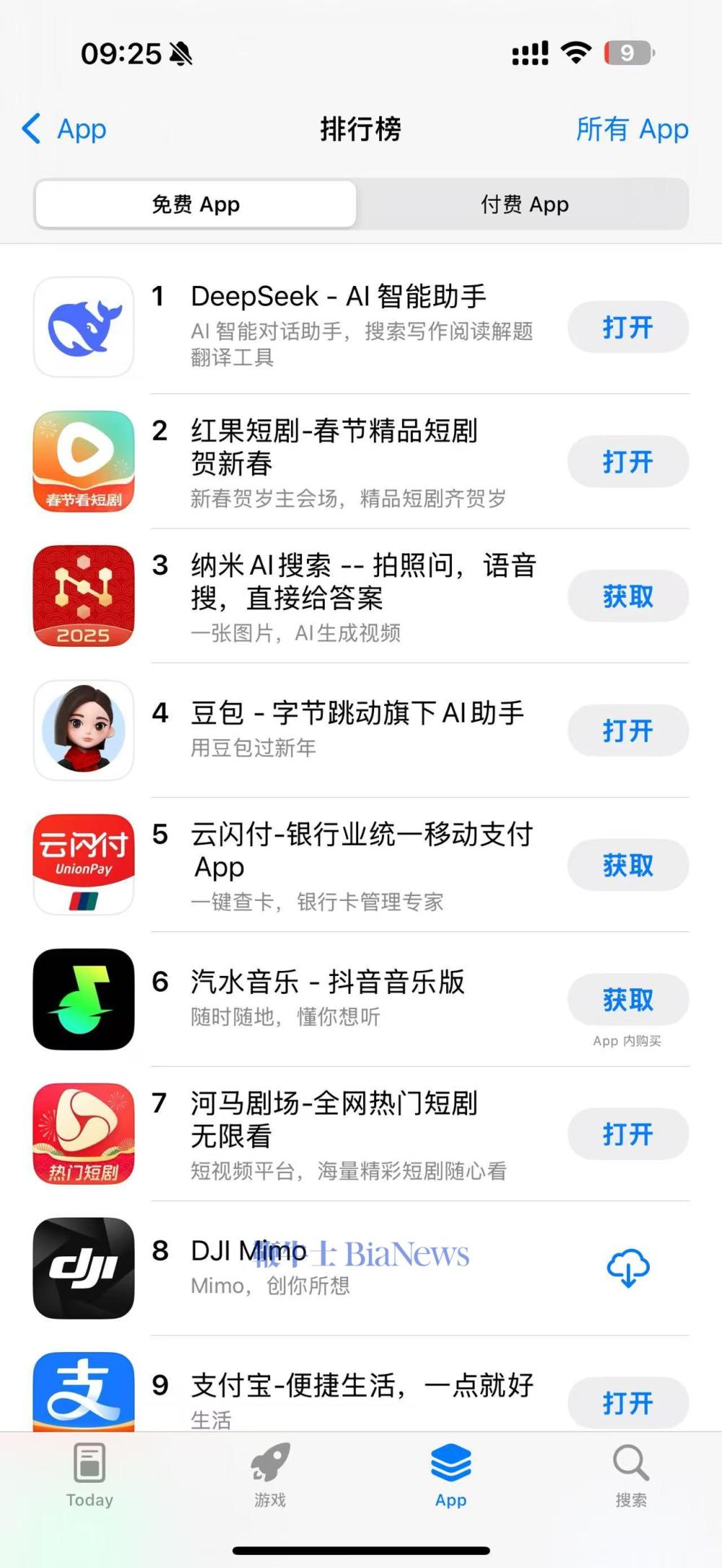Go back to the App page
This screenshot has height=1568, width=722.
pos(65,130)
